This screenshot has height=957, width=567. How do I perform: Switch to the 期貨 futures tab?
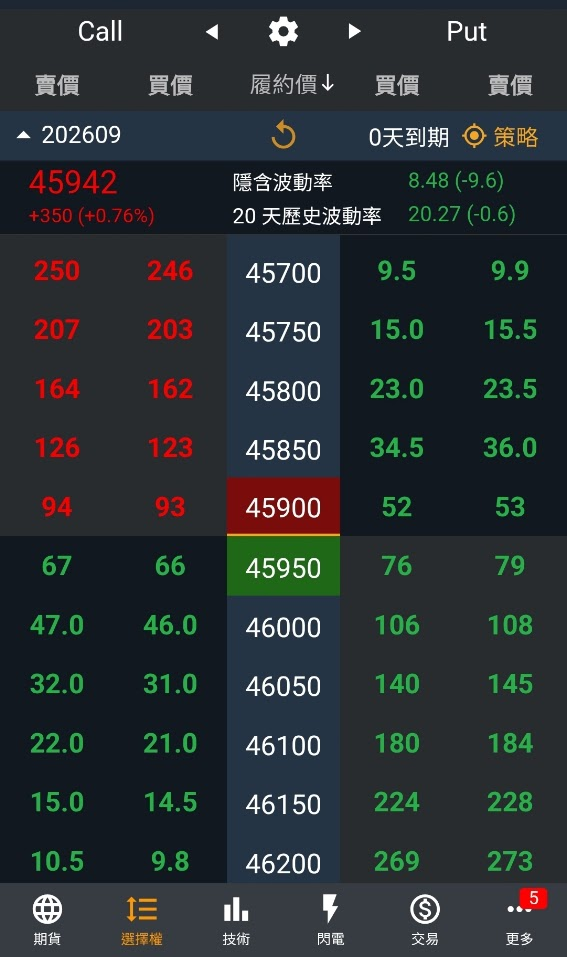pos(47,920)
